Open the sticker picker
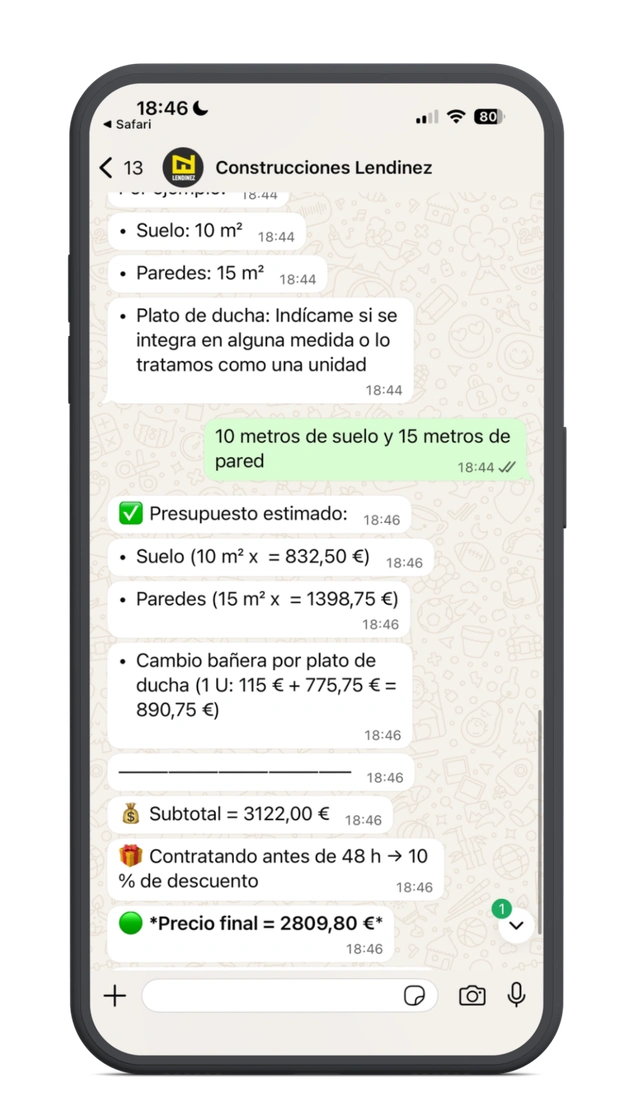 pos(414,995)
